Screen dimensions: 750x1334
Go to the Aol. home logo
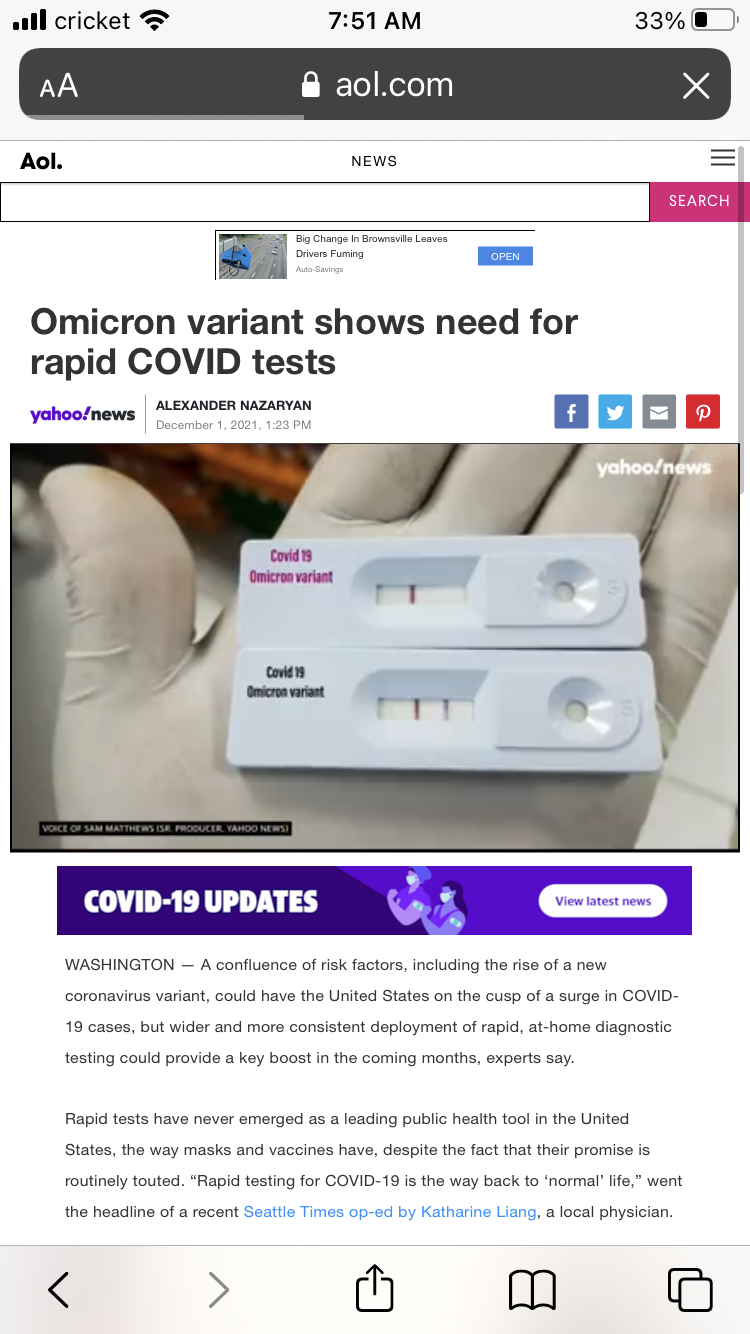click(x=41, y=160)
